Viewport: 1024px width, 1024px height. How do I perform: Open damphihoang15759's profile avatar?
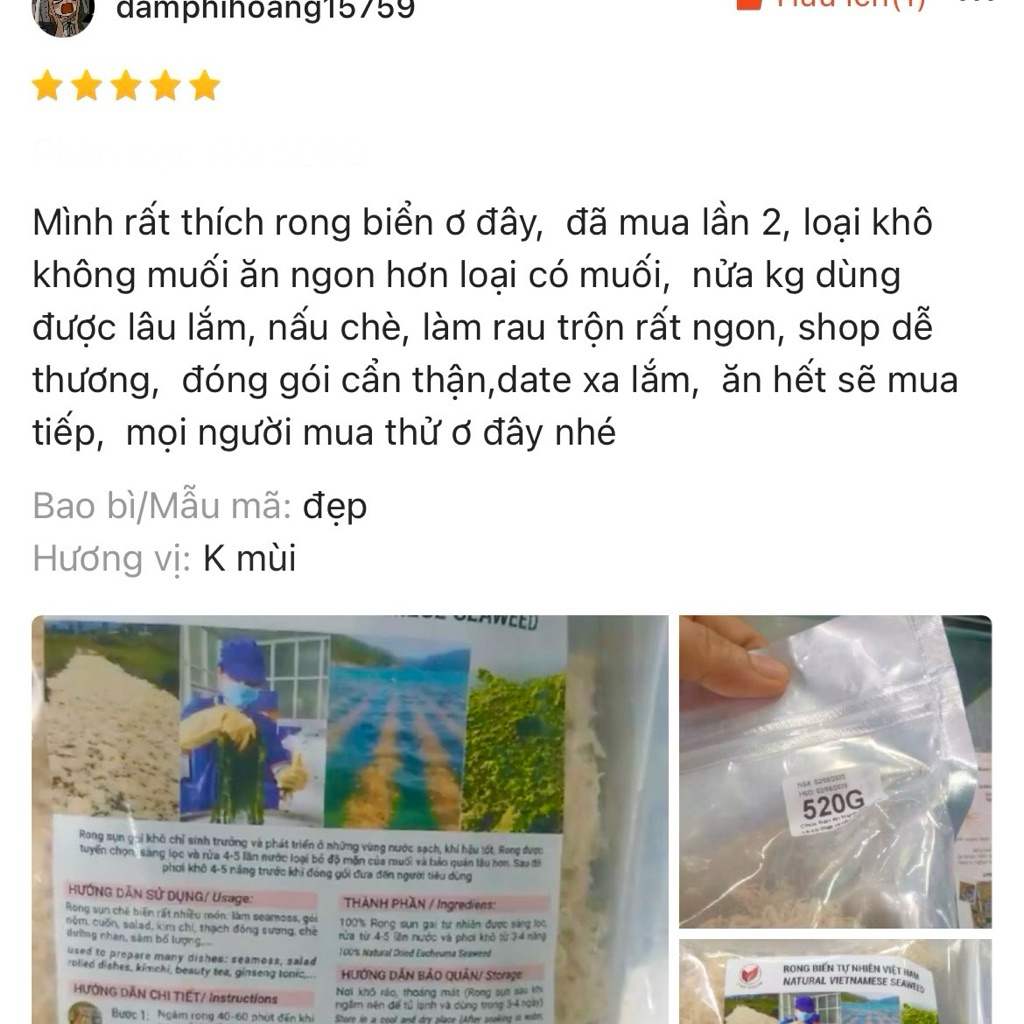(63, 12)
